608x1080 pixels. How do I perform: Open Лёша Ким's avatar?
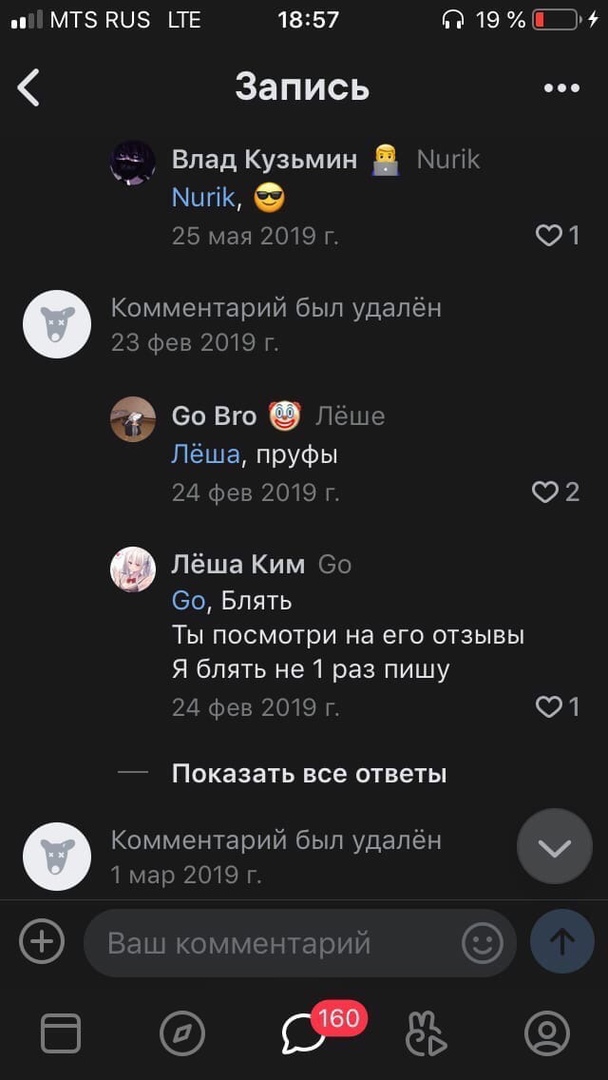pos(133,569)
